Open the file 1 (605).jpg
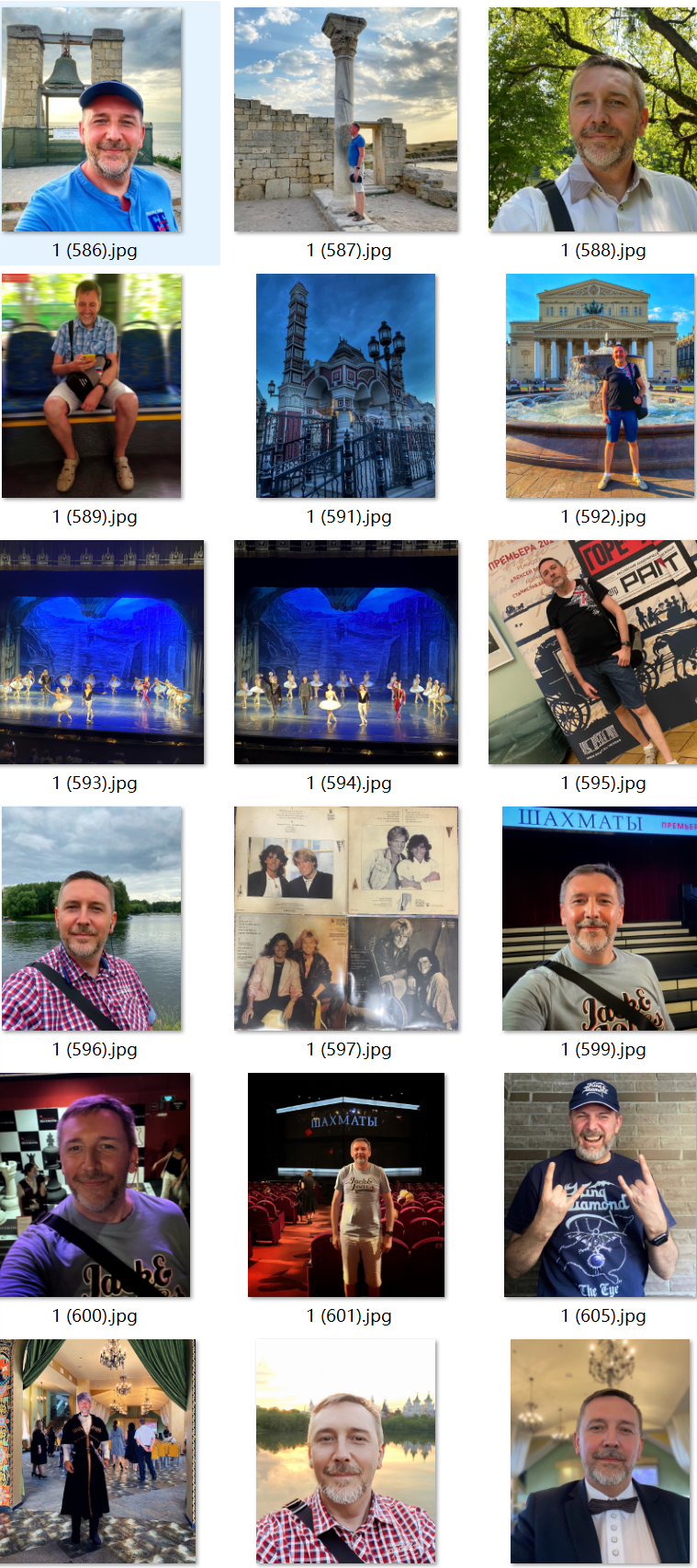This screenshot has height=1568, width=697. coord(601,1185)
